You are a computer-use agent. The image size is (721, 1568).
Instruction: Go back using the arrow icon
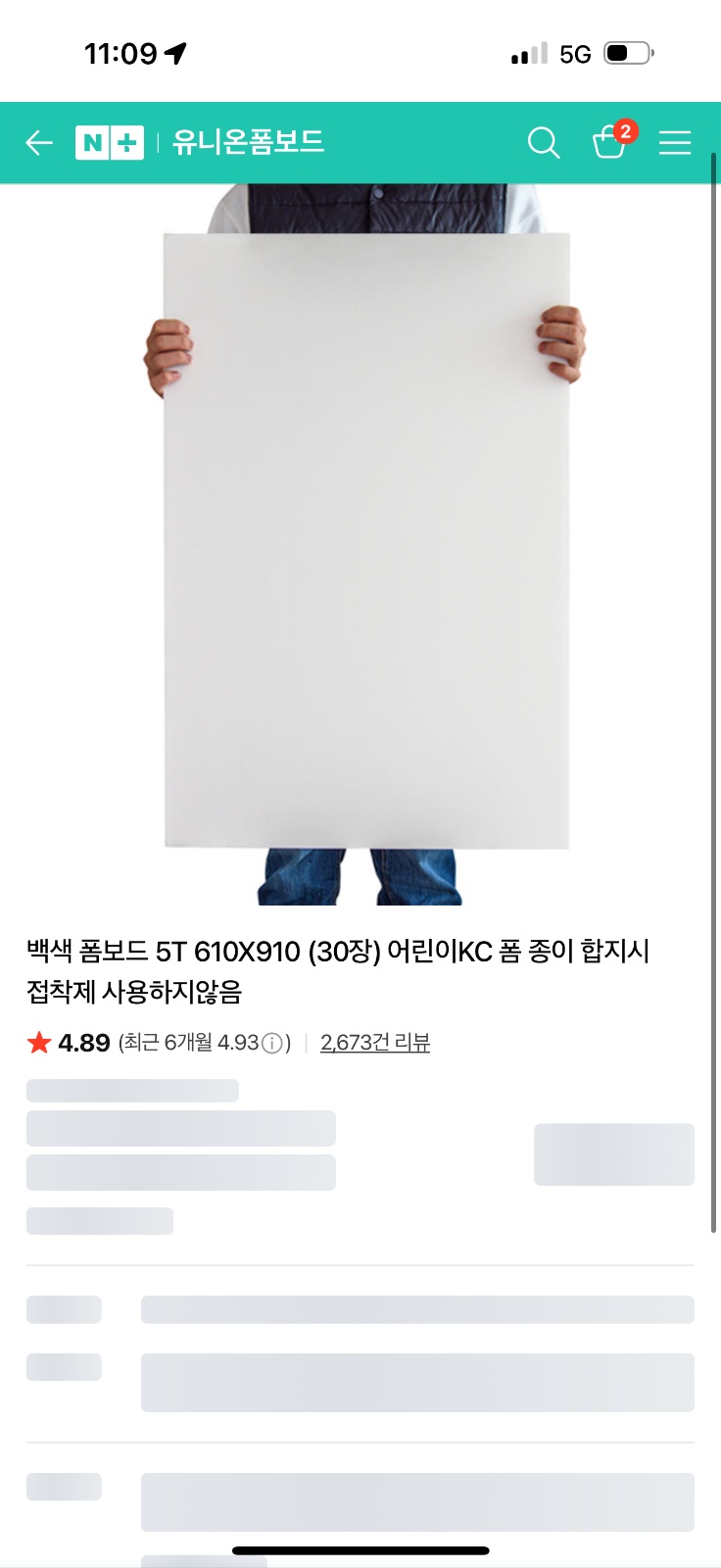[x=39, y=143]
